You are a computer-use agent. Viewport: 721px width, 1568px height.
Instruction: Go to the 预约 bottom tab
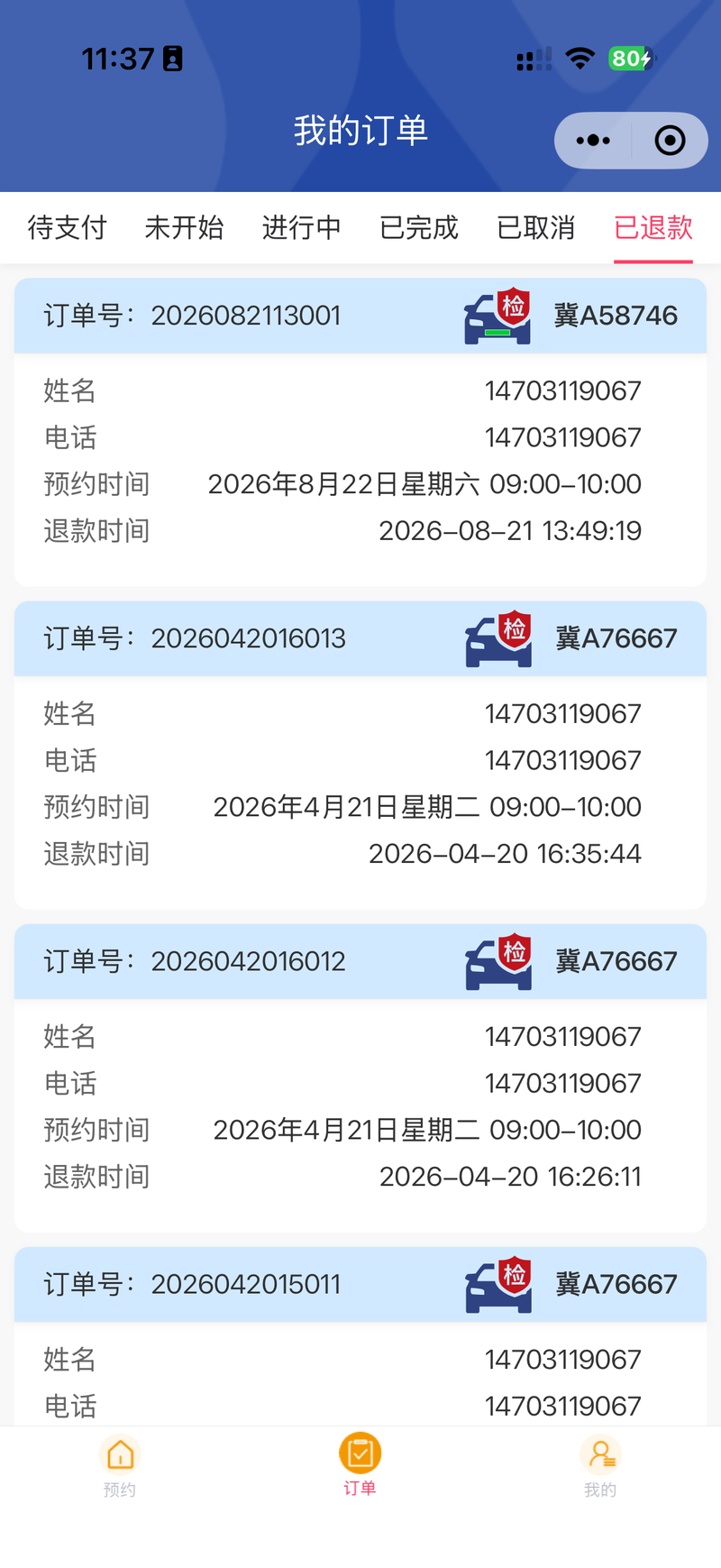click(120, 1465)
